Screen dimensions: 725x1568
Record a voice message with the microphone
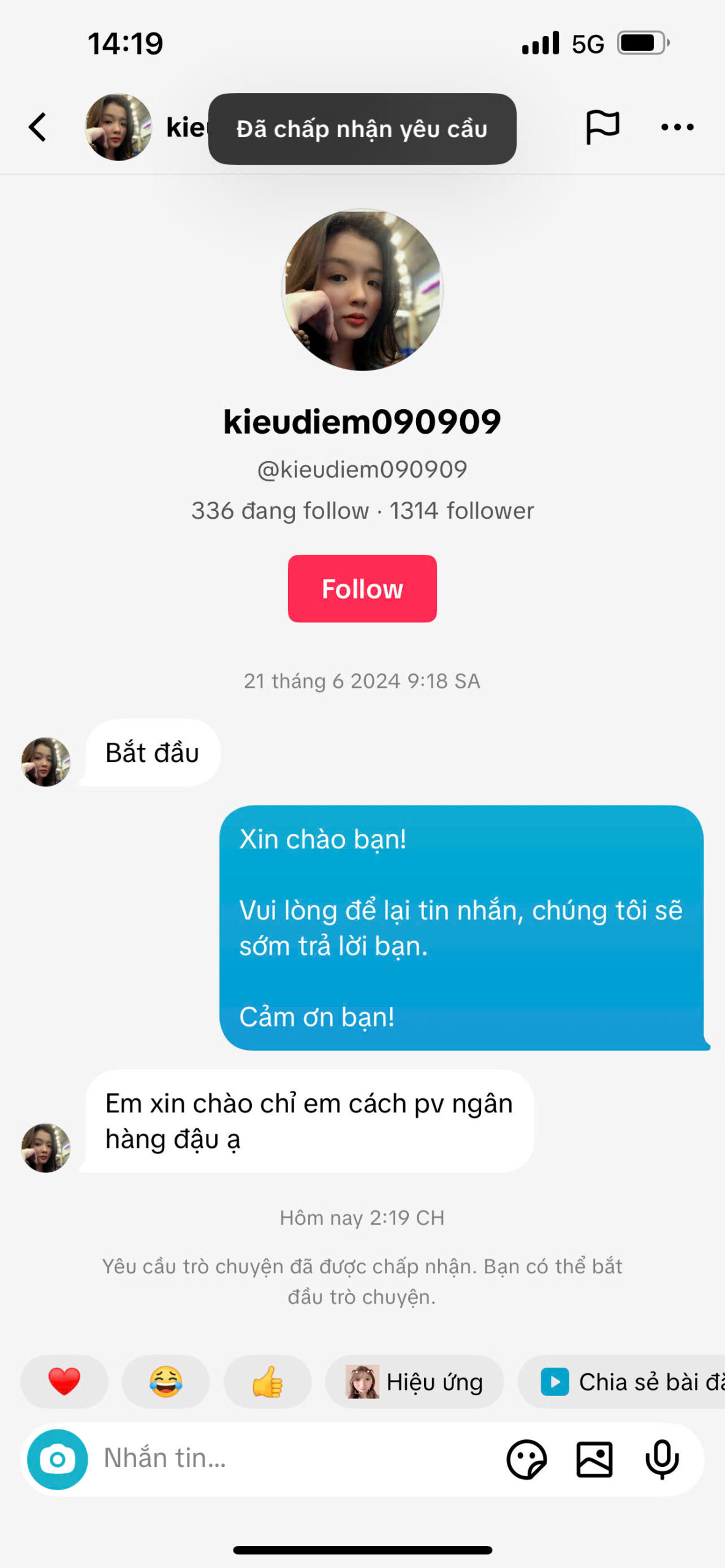pos(662,1459)
